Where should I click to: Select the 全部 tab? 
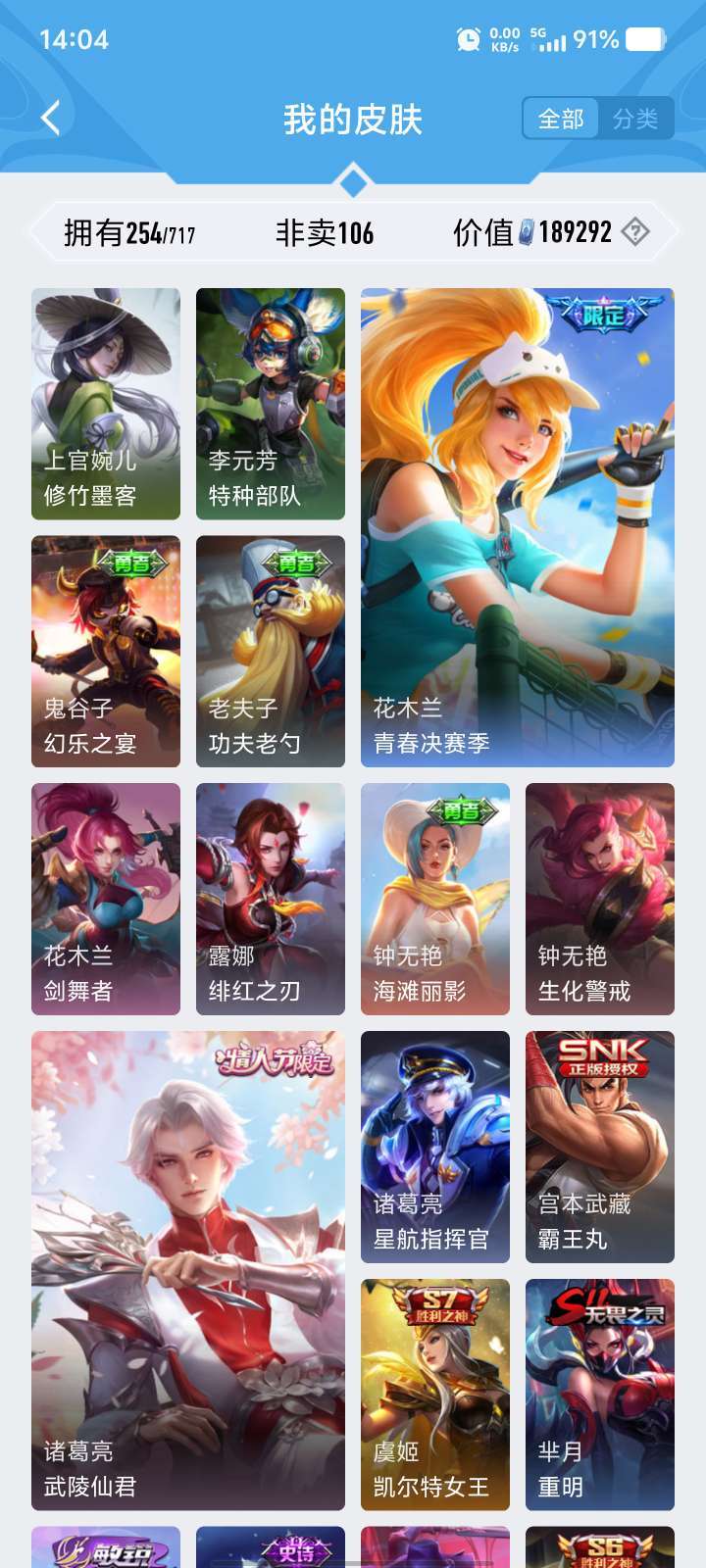tap(561, 119)
